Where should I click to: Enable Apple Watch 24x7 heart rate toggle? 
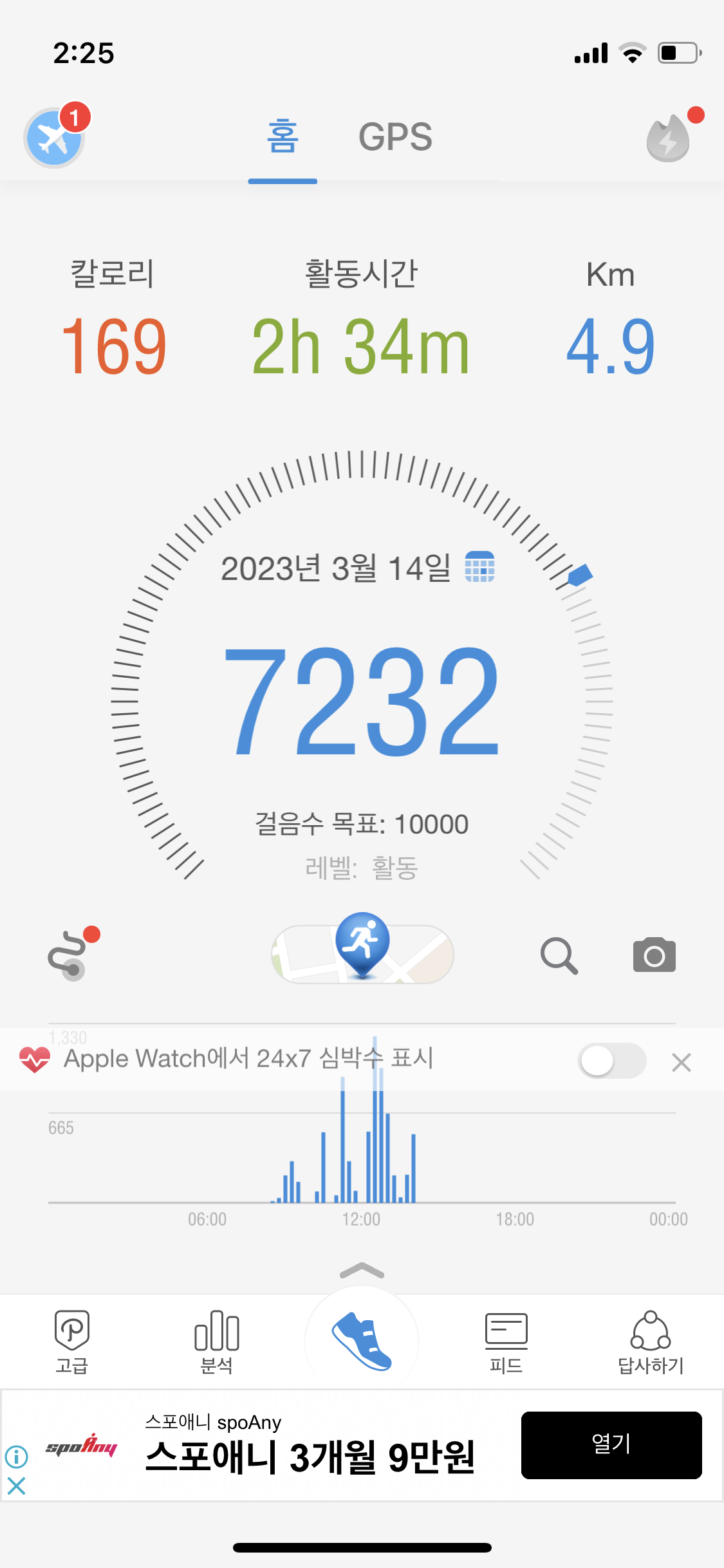pyautogui.click(x=612, y=1060)
